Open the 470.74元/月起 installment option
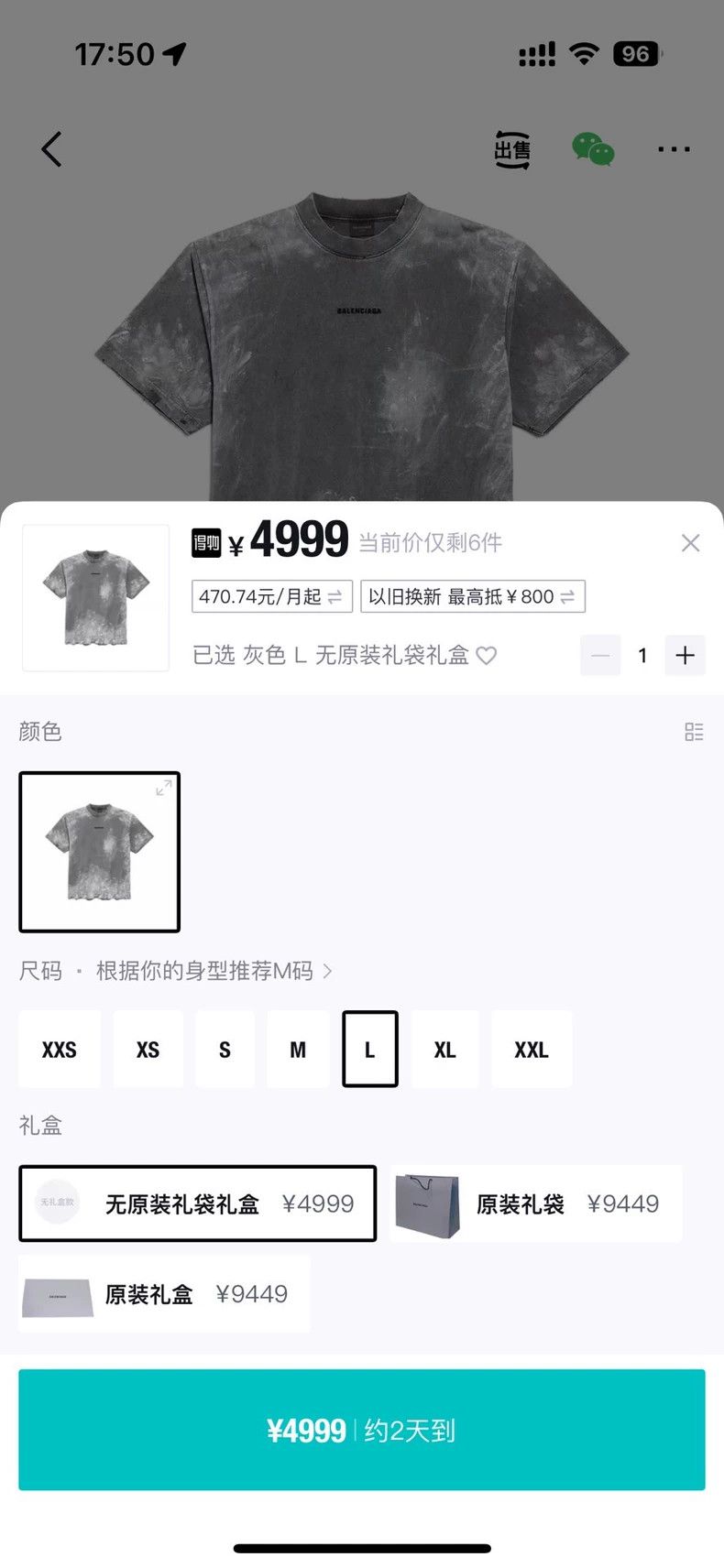The width and height of the screenshot is (724, 1568). [x=271, y=596]
